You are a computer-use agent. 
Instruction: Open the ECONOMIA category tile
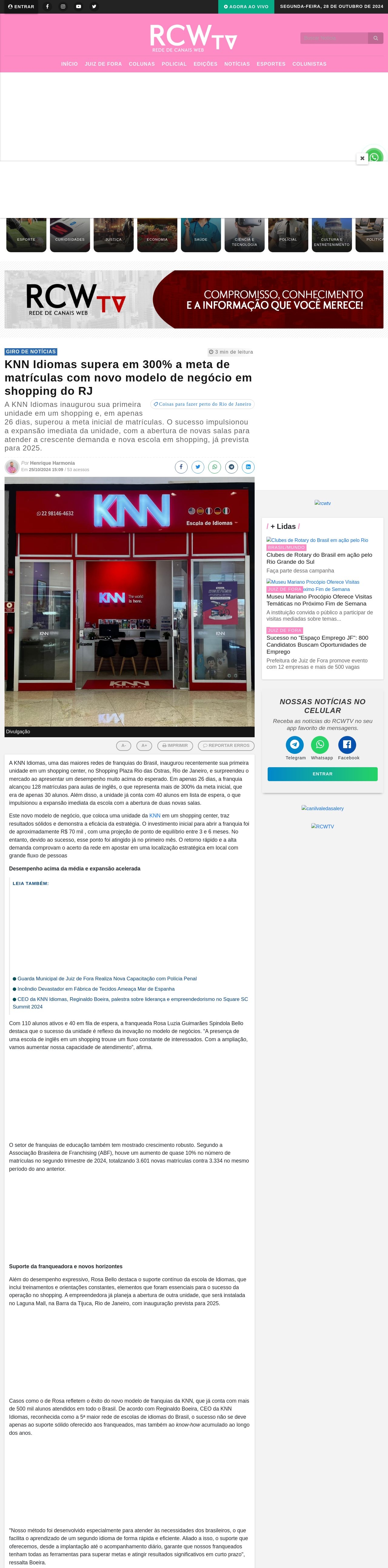click(157, 235)
